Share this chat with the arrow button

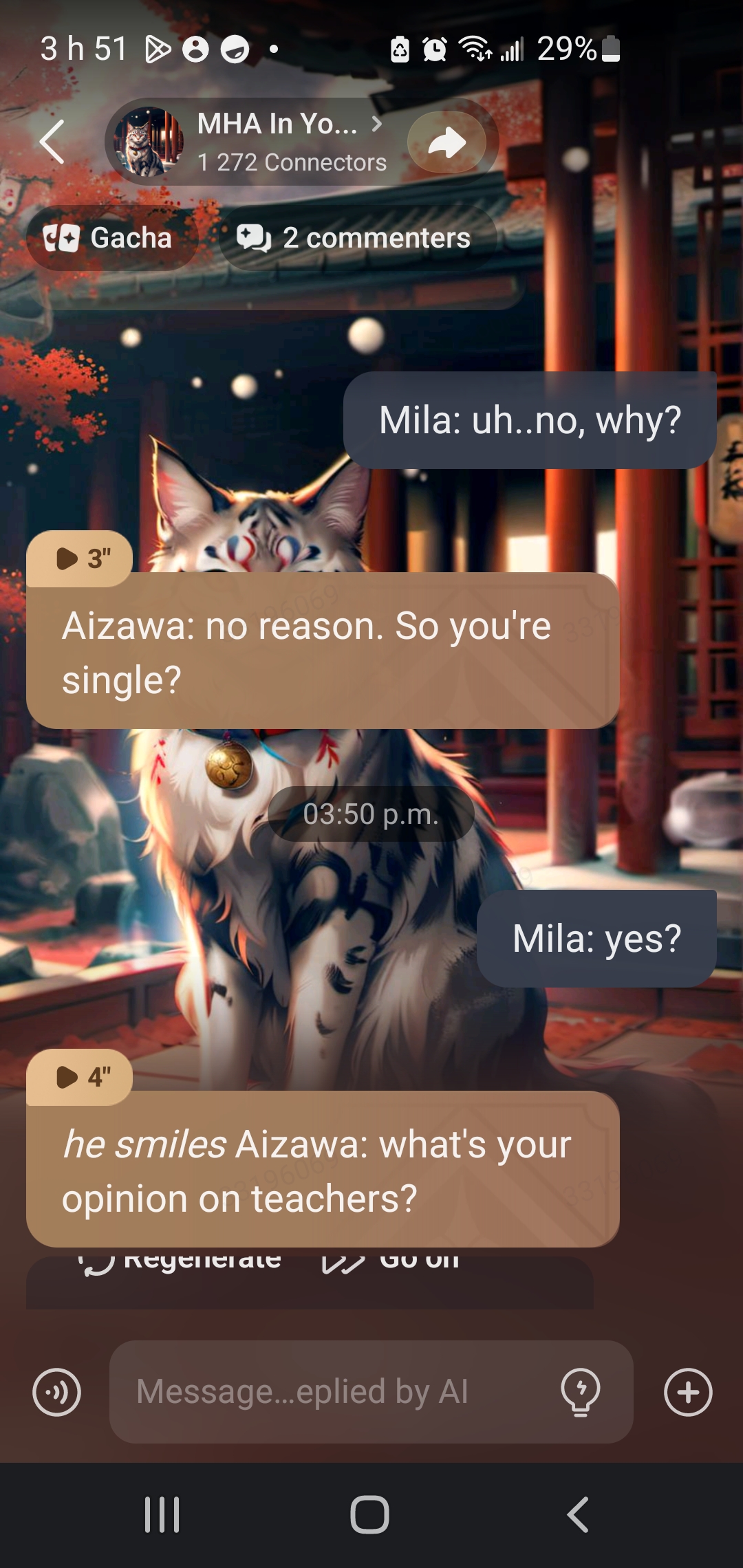[x=446, y=142]
